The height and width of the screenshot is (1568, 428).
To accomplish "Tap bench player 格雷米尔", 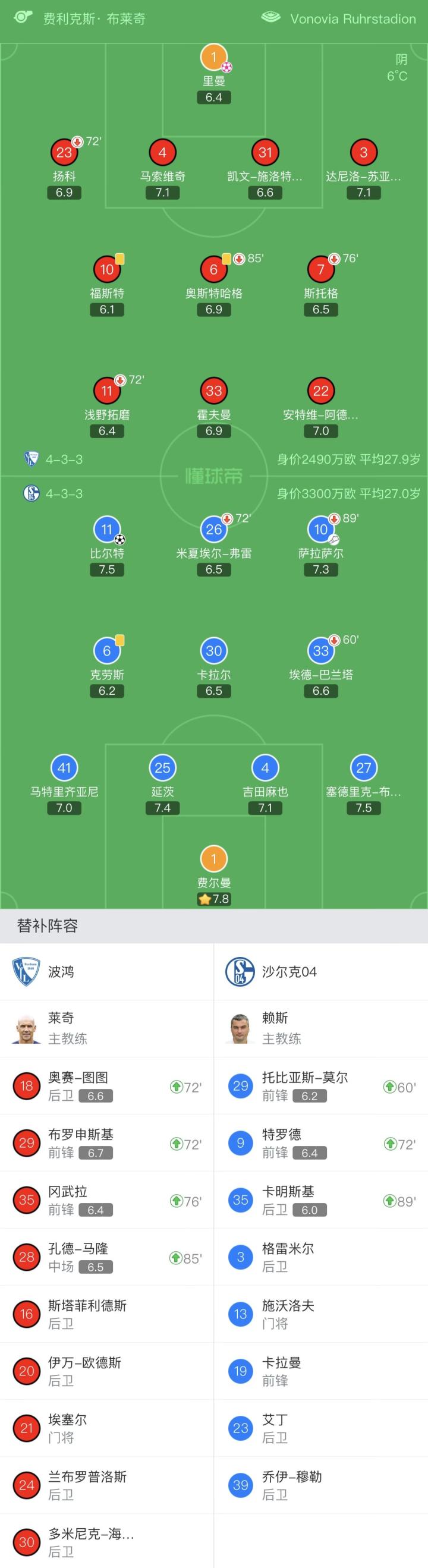I will tap(321, 1257).
